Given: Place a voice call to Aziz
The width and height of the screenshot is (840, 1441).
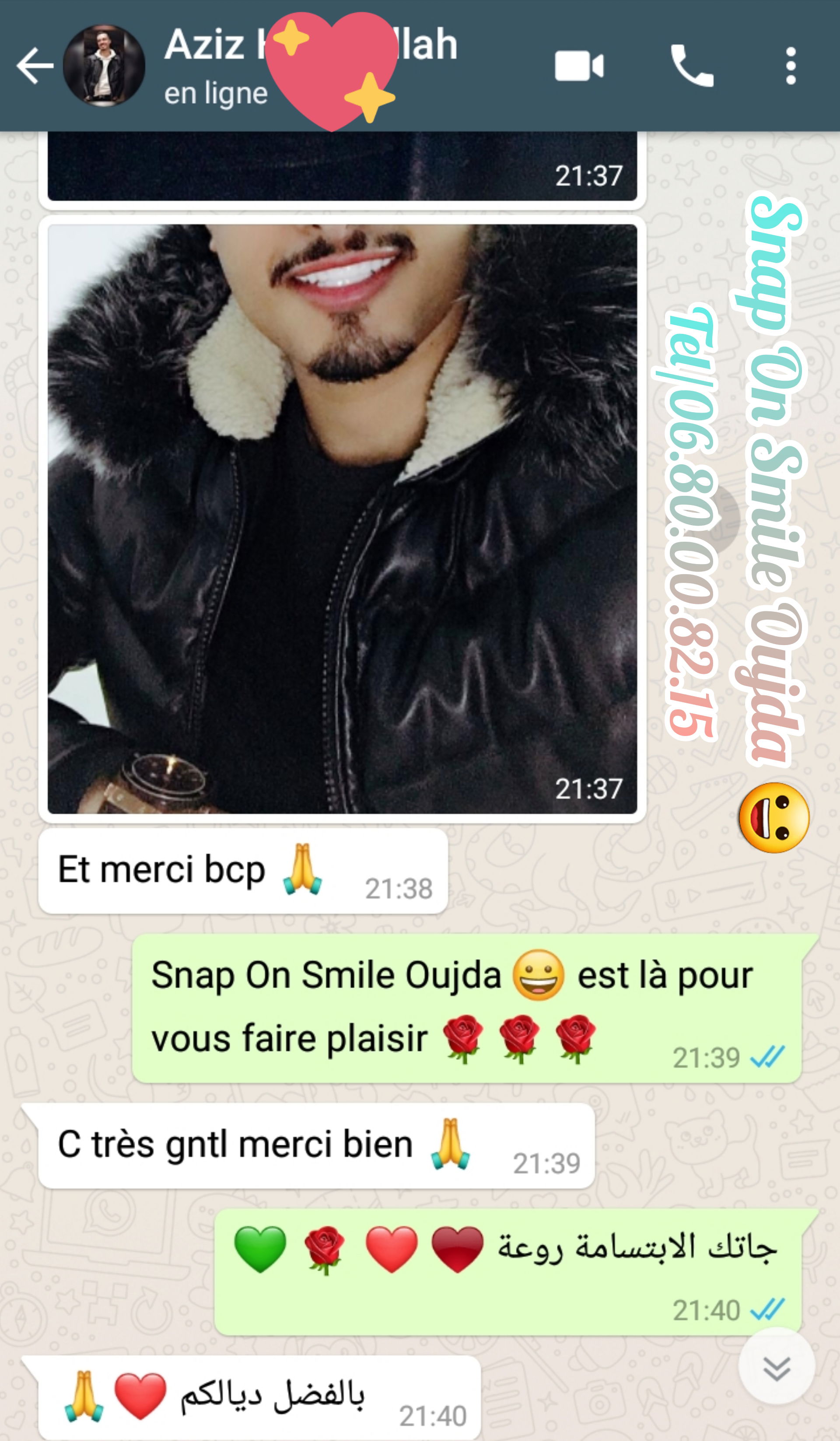Looking at the screenshot, I should (692, 66).
